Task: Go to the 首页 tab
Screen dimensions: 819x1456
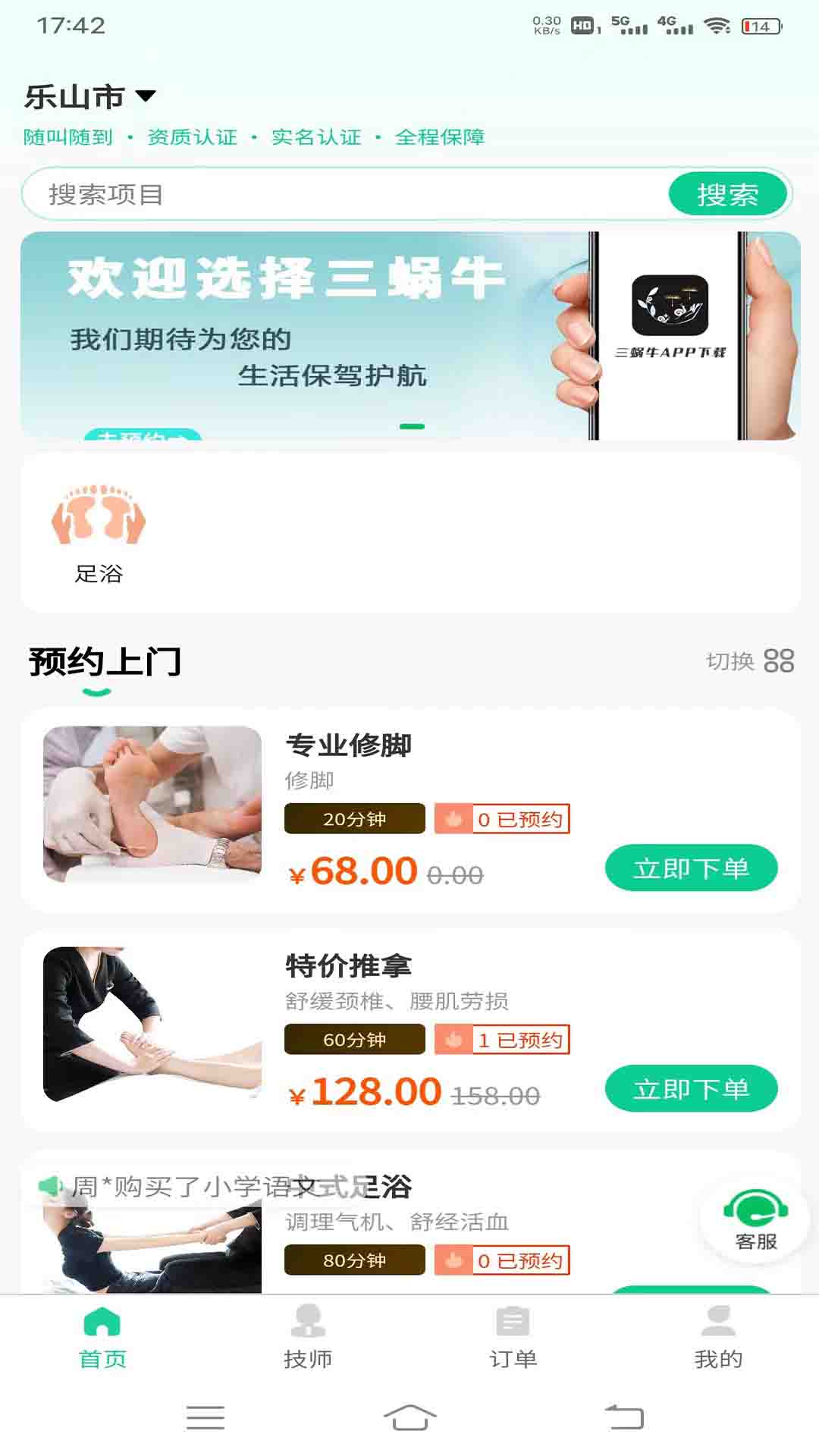Action: pos(102,1336)
